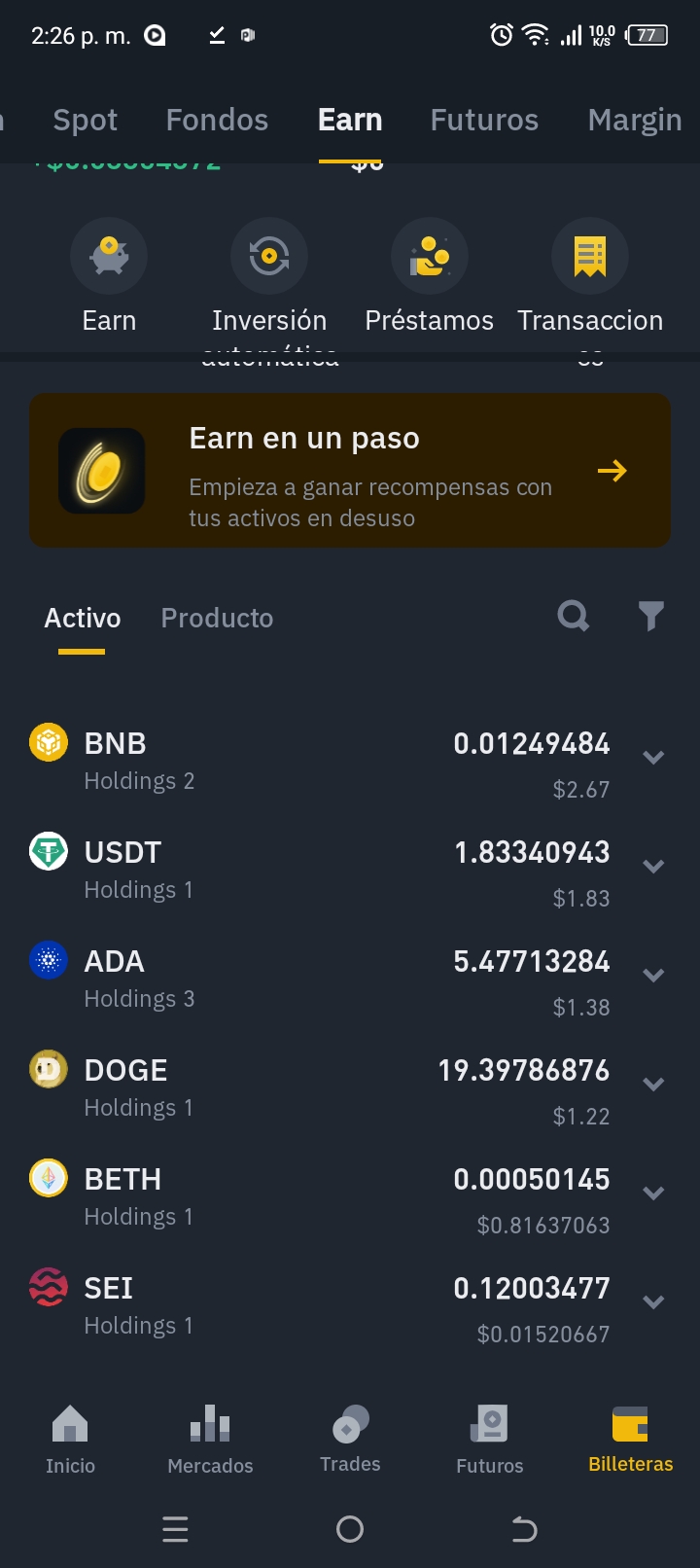Go to Inicio in bottom navigation
Screen dimensions: 700x1568
tap(70, 1440)
